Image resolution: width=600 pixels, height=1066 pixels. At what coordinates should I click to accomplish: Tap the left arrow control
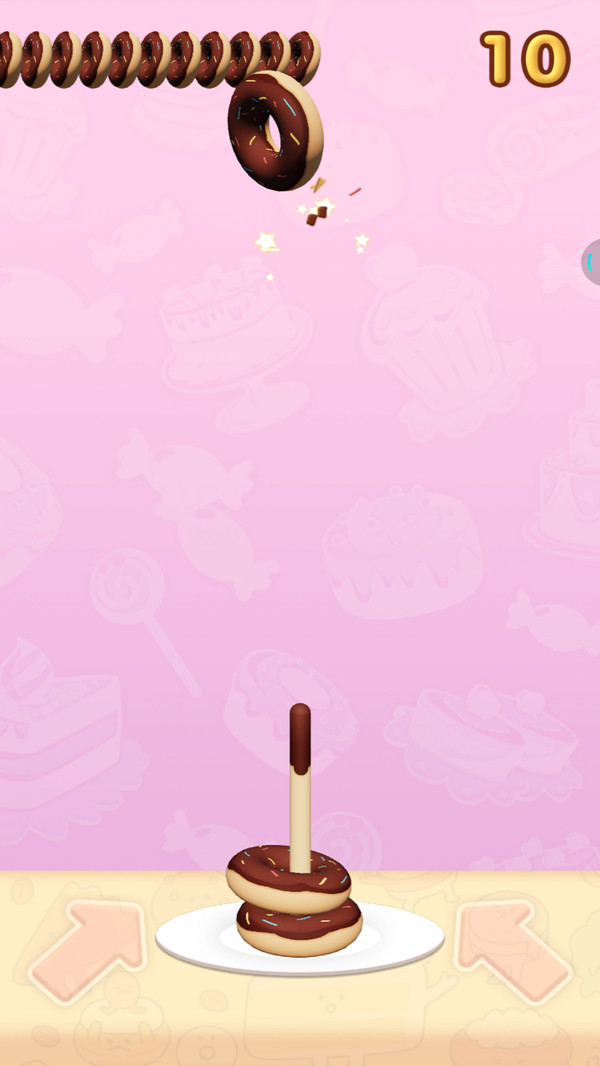tap(88, 950)
